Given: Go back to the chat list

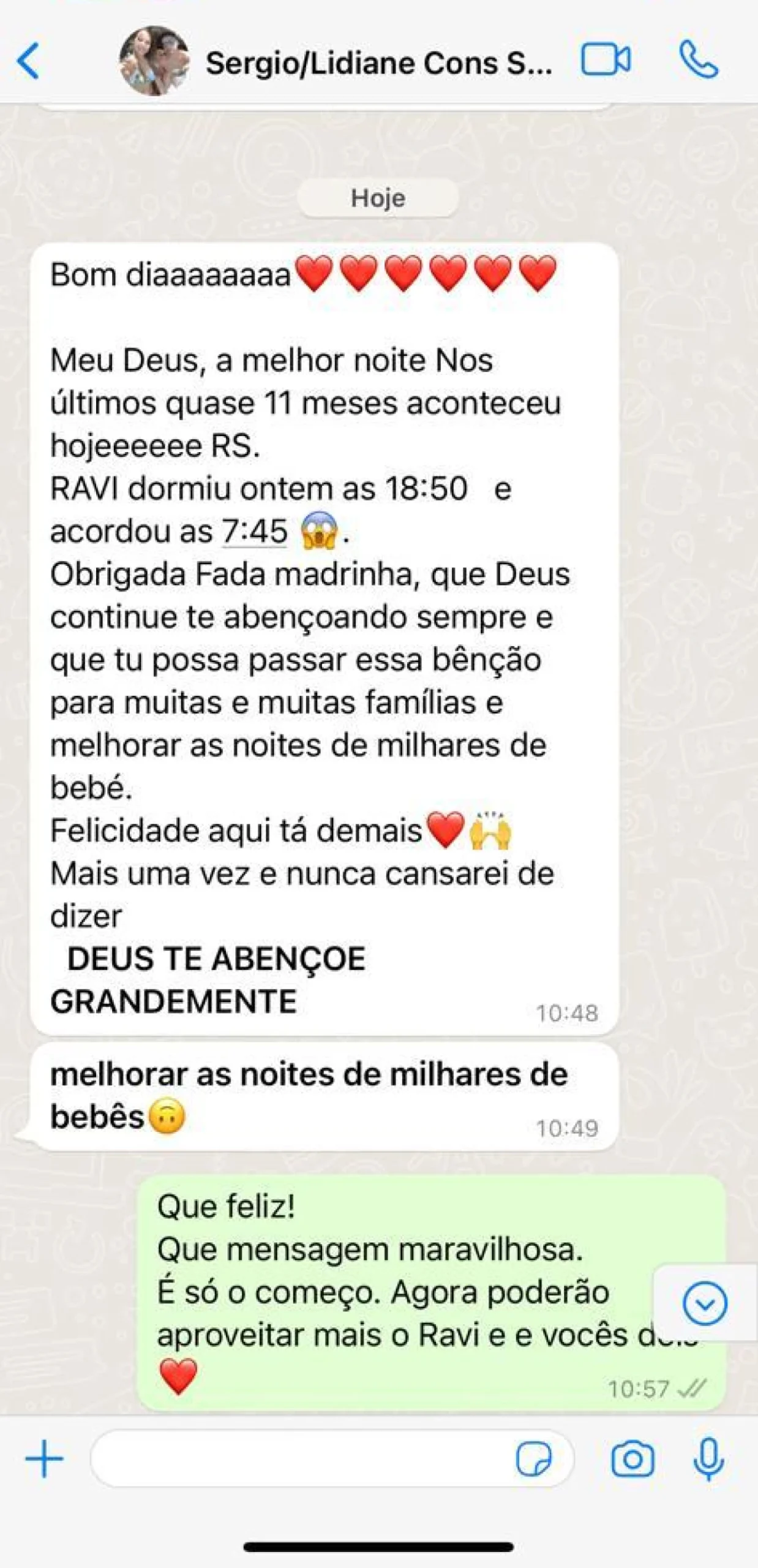Looking at the screenshot, I should coord(28,61).
